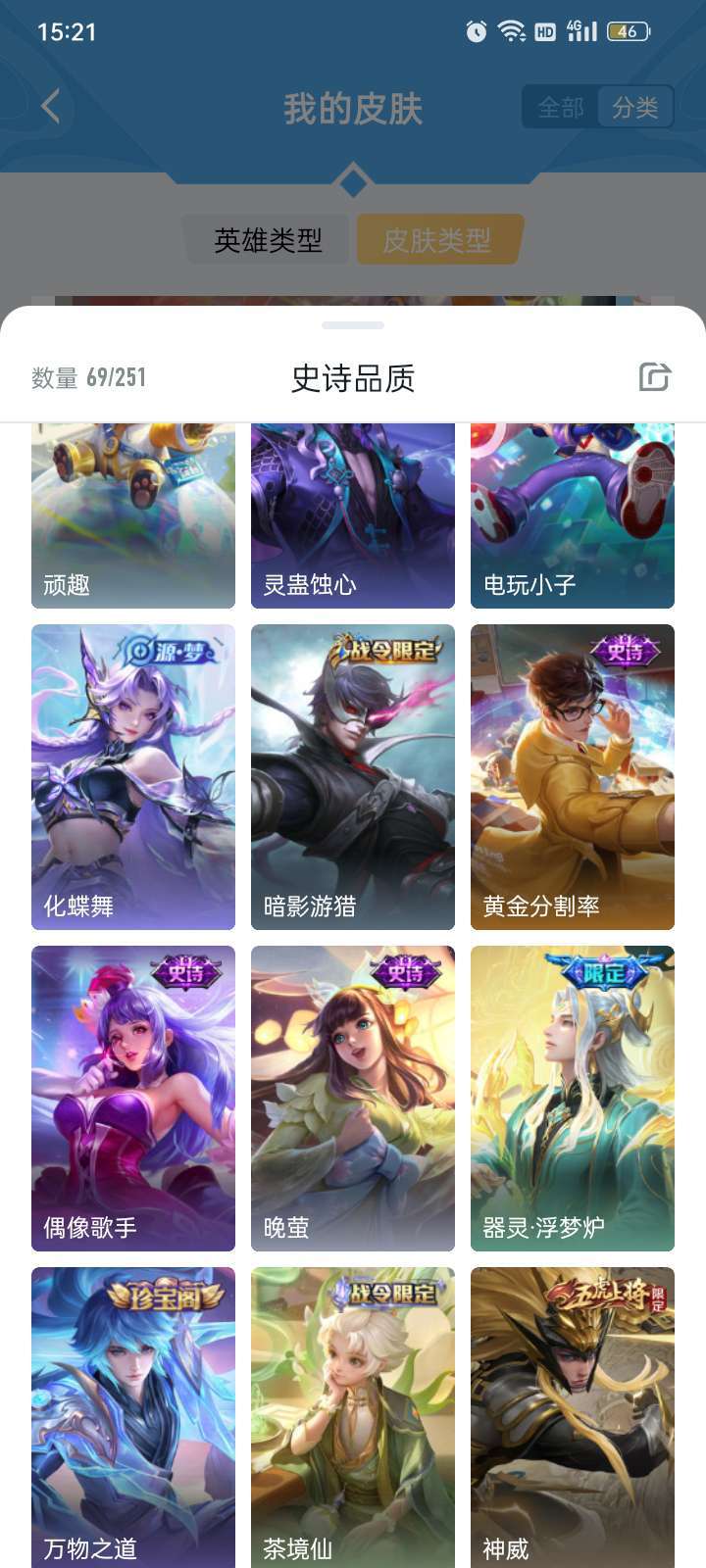View the 偶像歌手 skin
This screenshot has height=1568, width=706.
133,1099
